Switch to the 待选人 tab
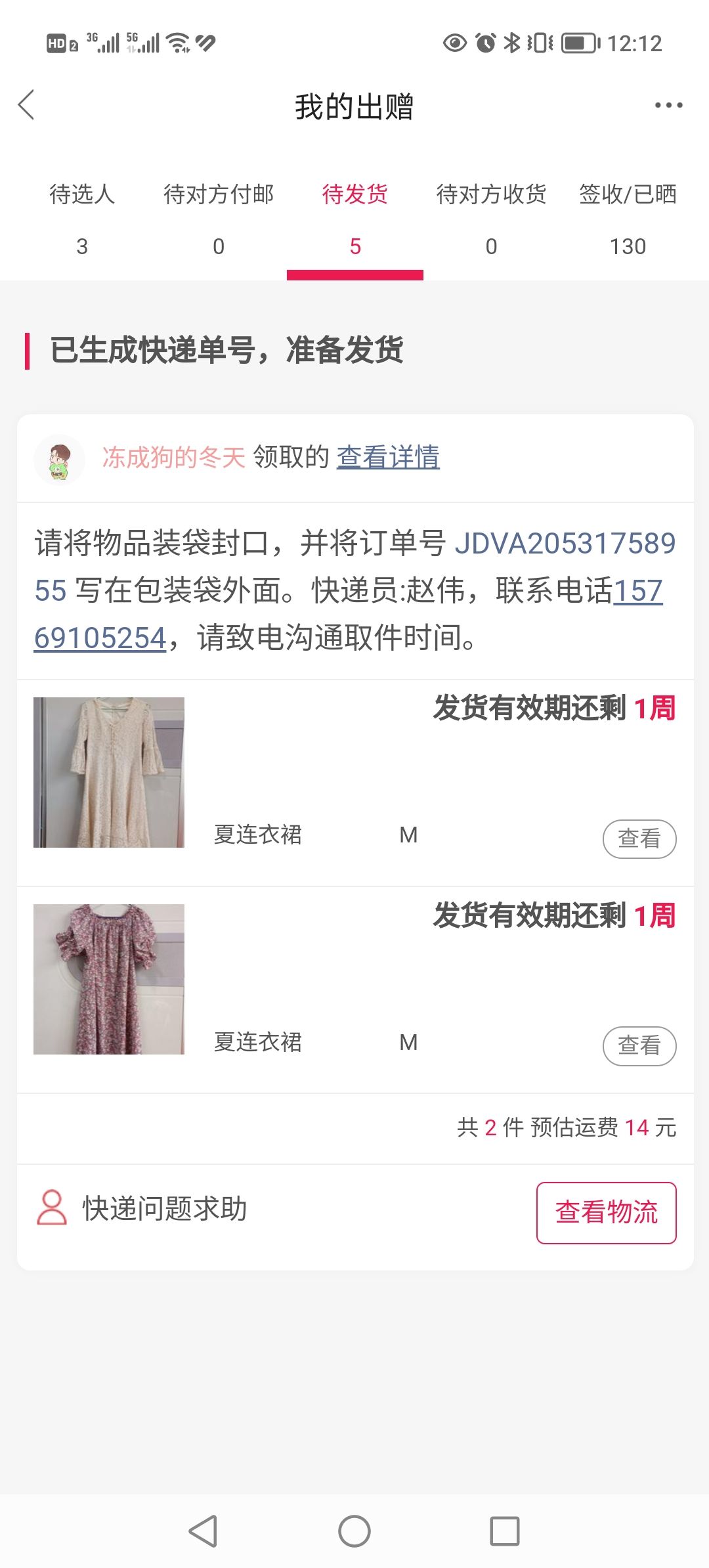The width and height of the screenshot is (709, 1568). [x=82, y=220]
